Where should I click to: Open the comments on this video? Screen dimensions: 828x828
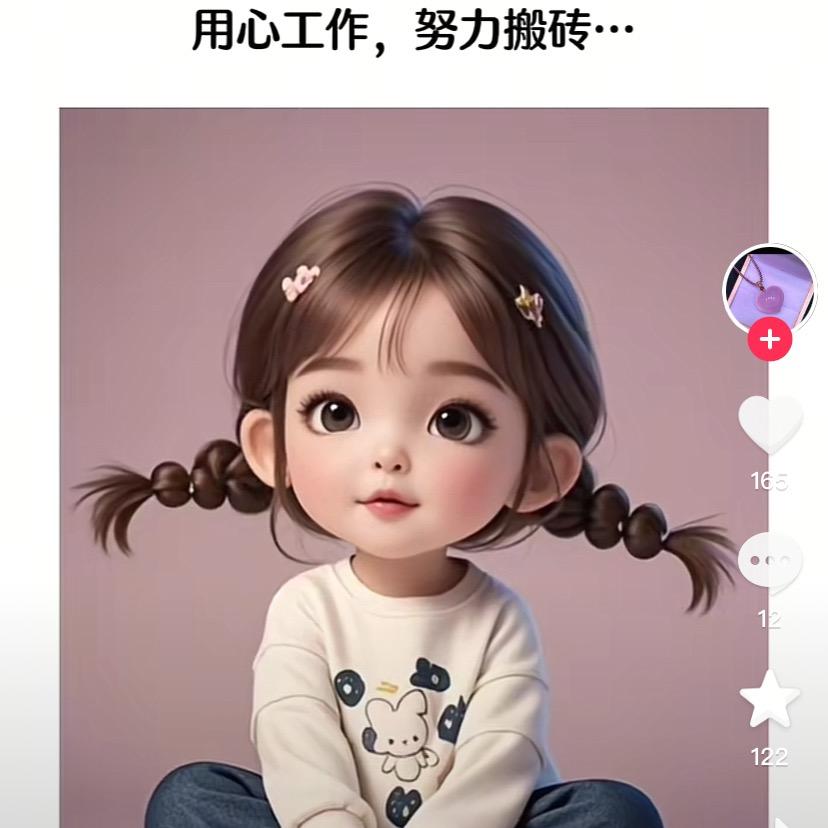click(770, 562)
